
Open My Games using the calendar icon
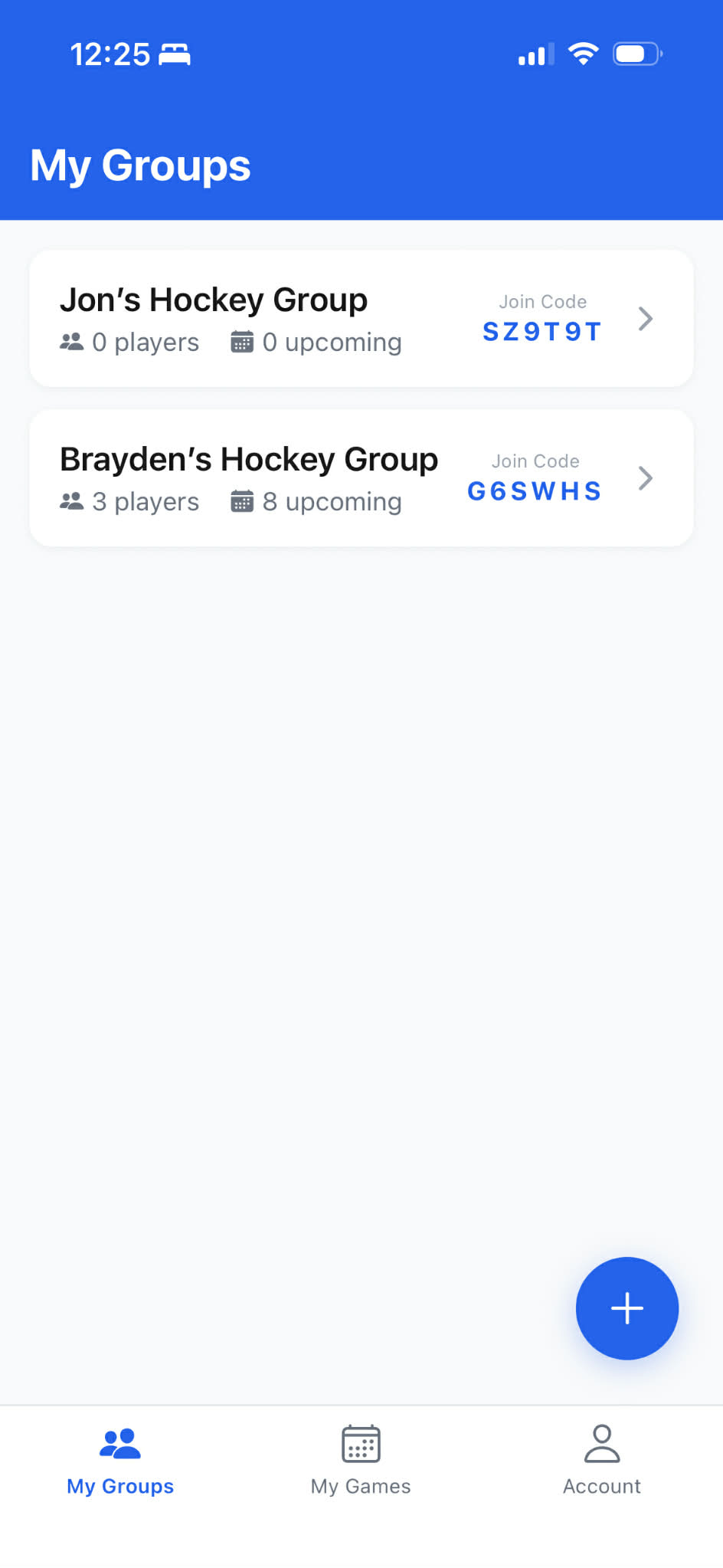pos(360,1444)
